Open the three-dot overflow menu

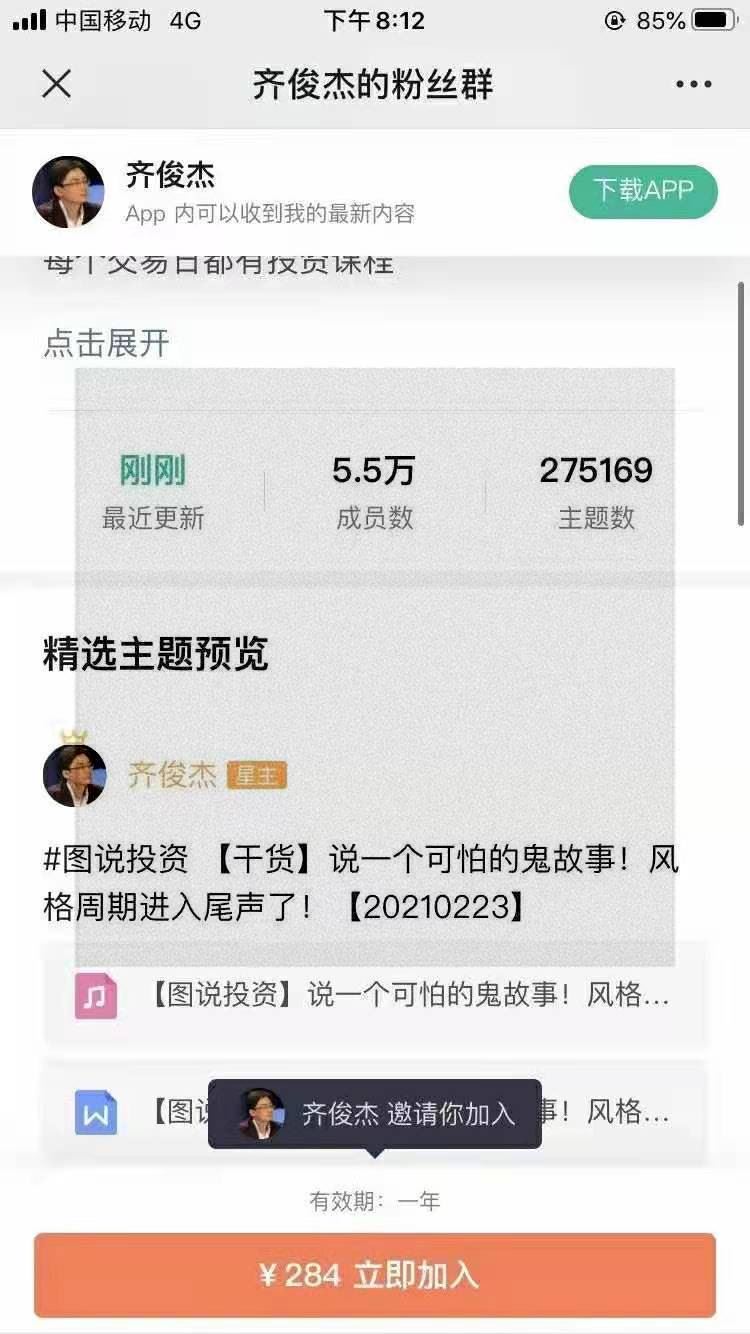(693, 84)
